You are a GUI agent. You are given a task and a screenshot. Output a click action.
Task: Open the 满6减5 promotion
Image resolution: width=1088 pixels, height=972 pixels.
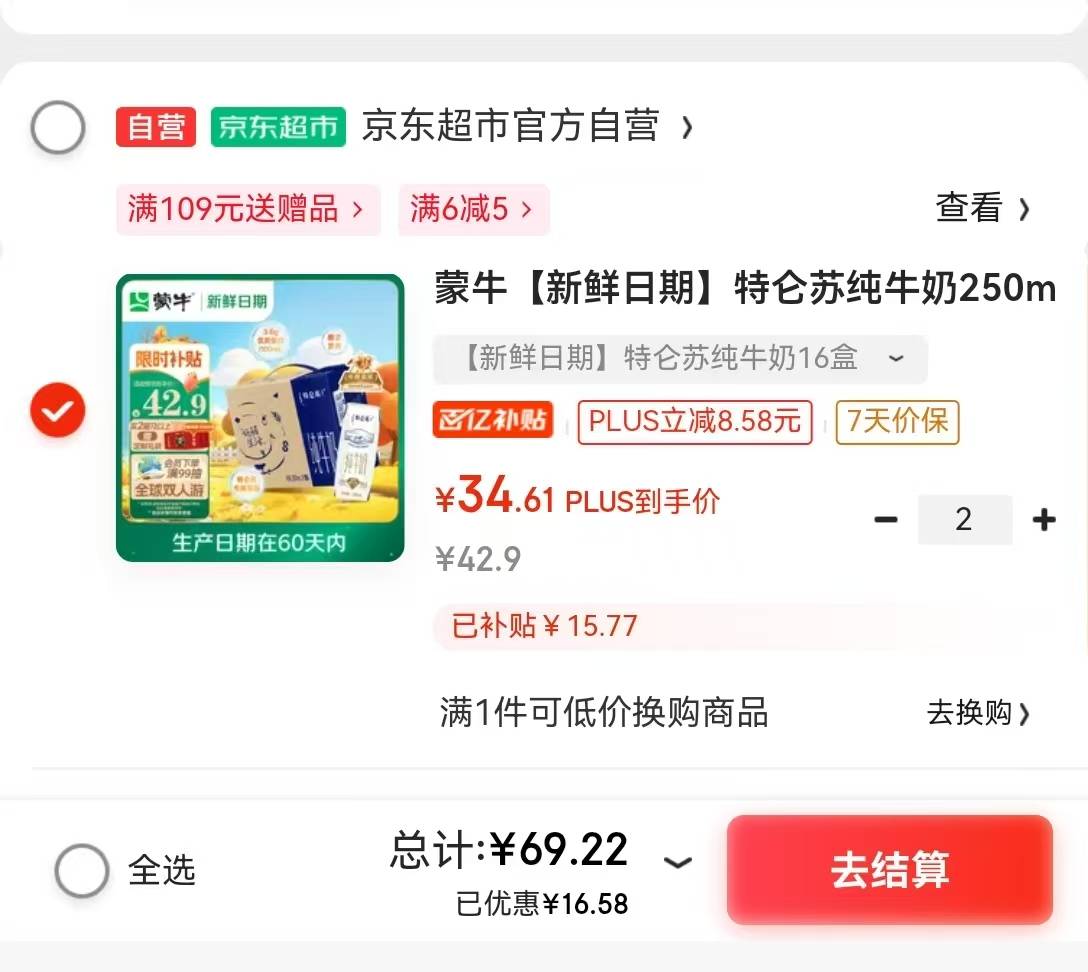pos(473,209)
